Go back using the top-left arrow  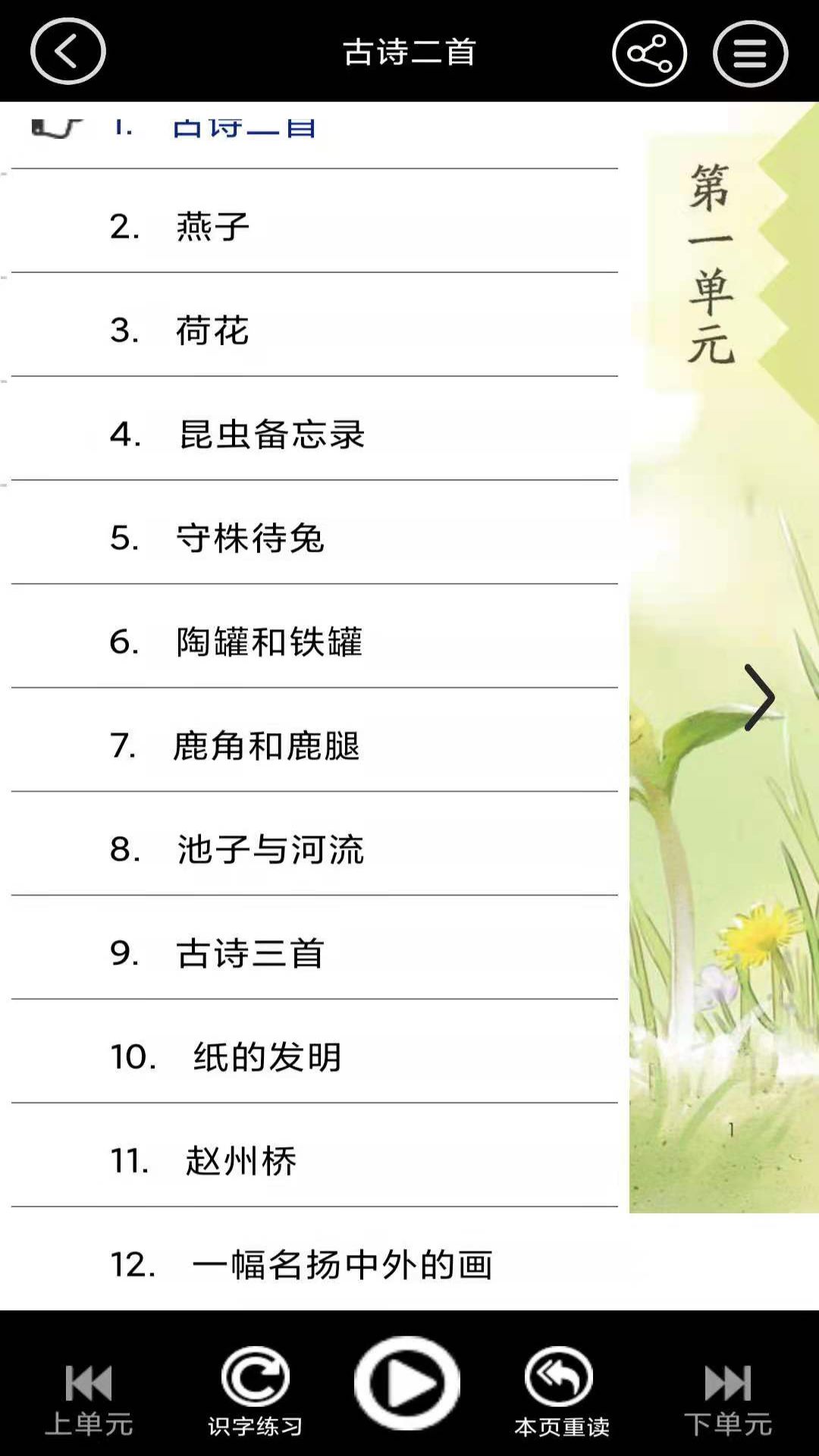(67, 51)
